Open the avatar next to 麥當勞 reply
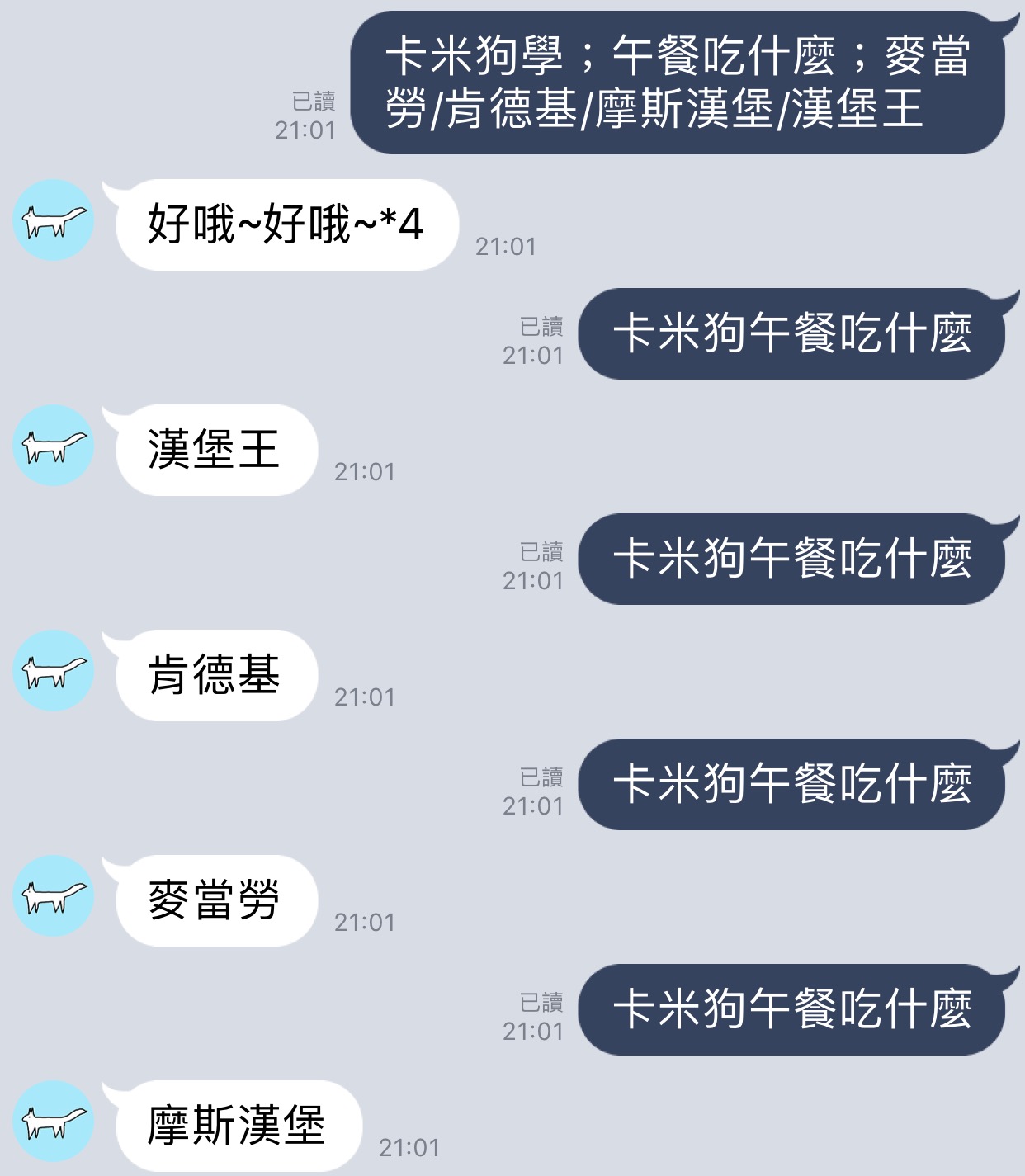 [x=54, y=897]
